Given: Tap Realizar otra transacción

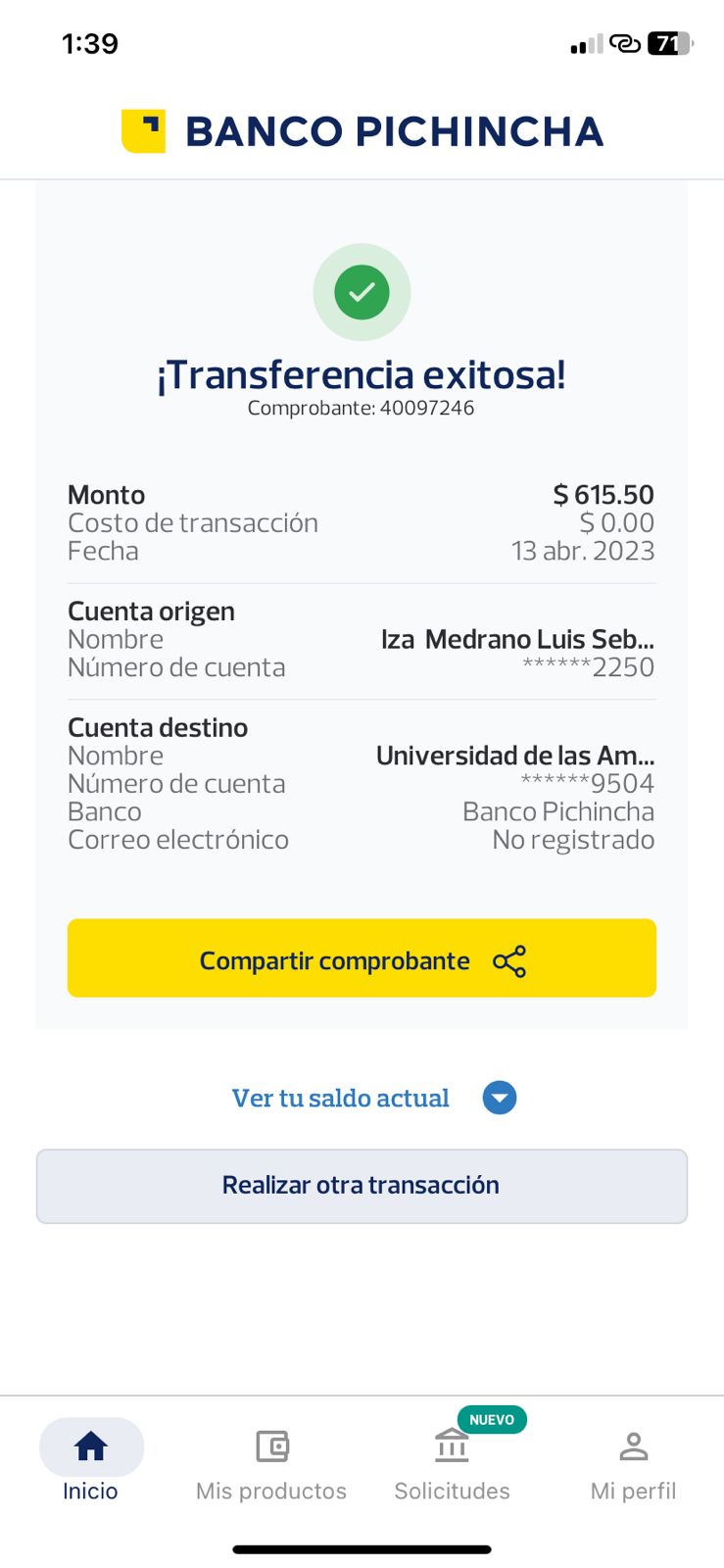Looking at the screenshot, I should (362, 1186).
